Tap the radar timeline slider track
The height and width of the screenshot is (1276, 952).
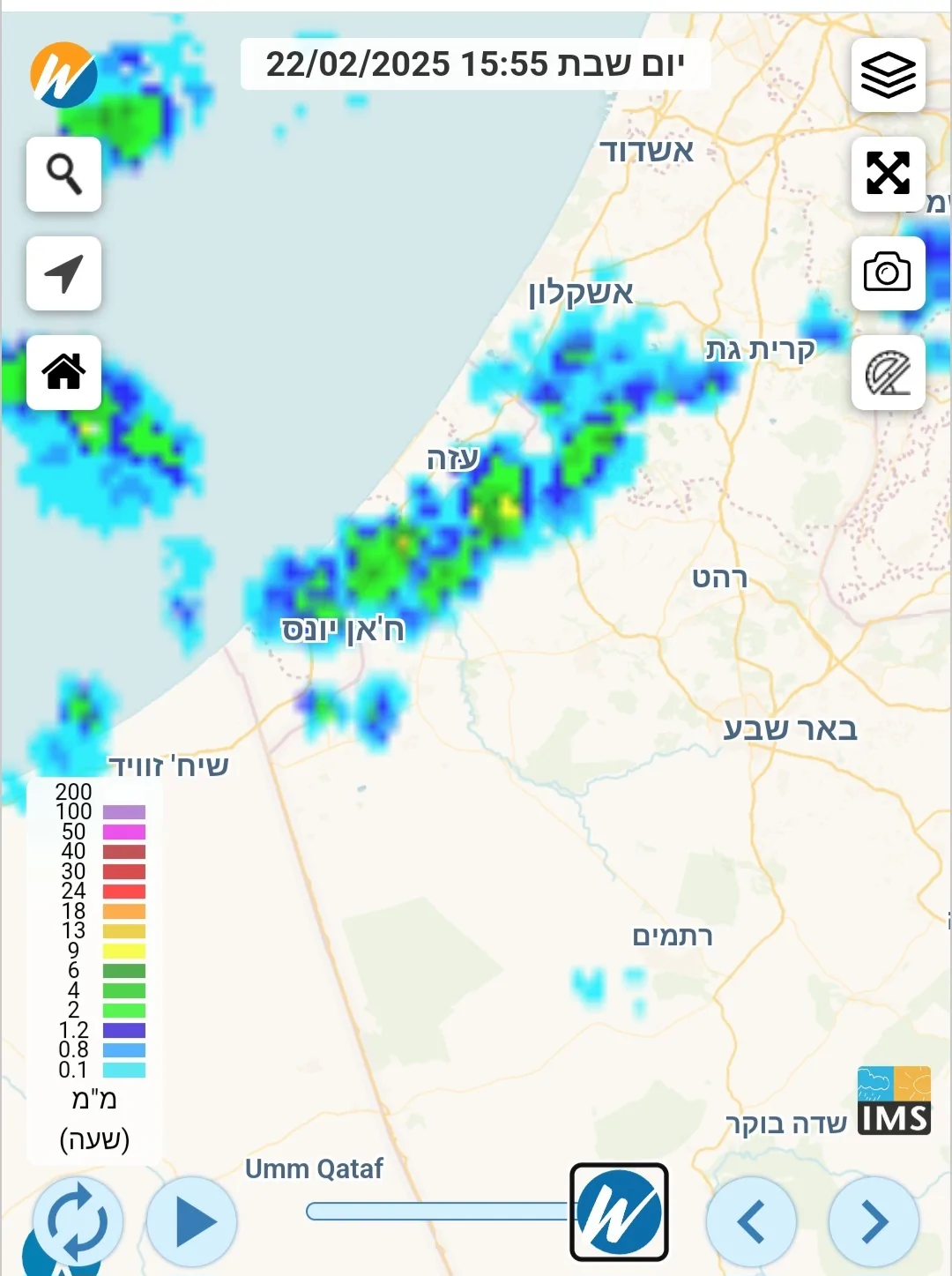coord(438,1212)
